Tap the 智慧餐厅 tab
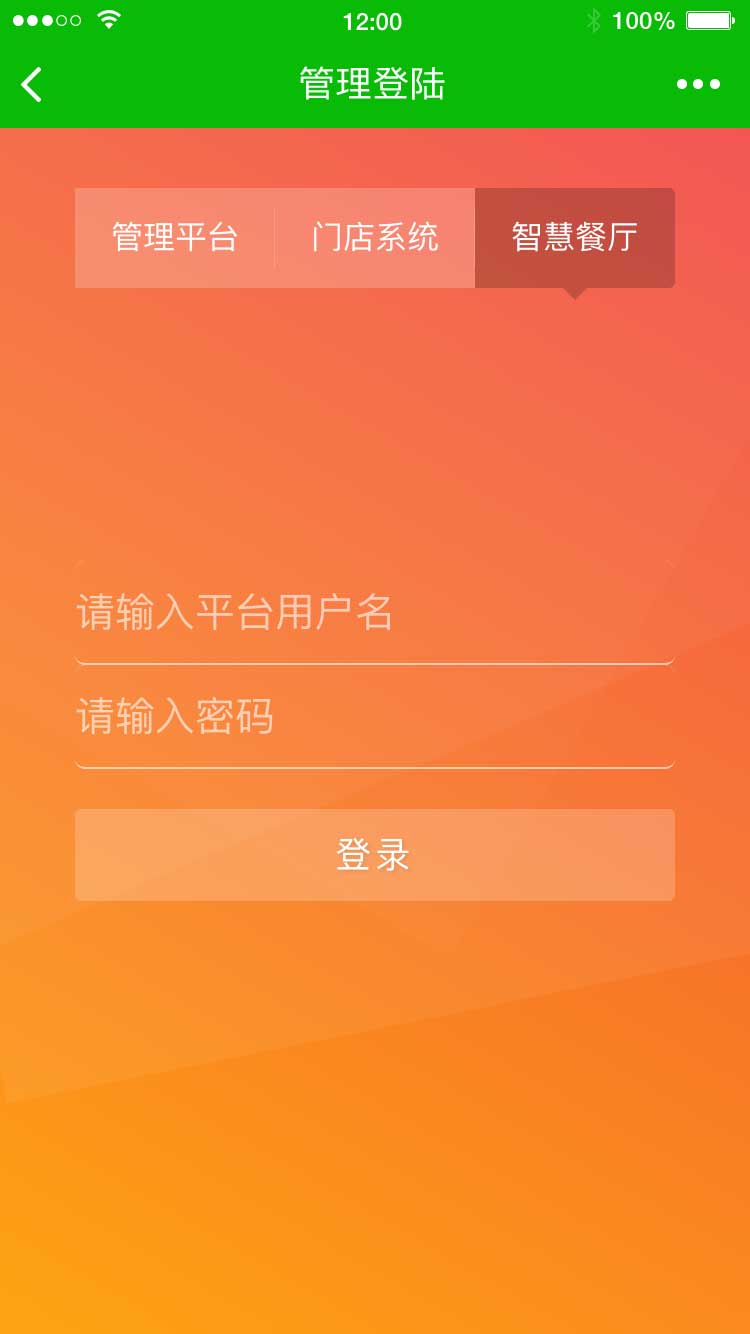Screen dimensions: 750x1334 [575, 238]
